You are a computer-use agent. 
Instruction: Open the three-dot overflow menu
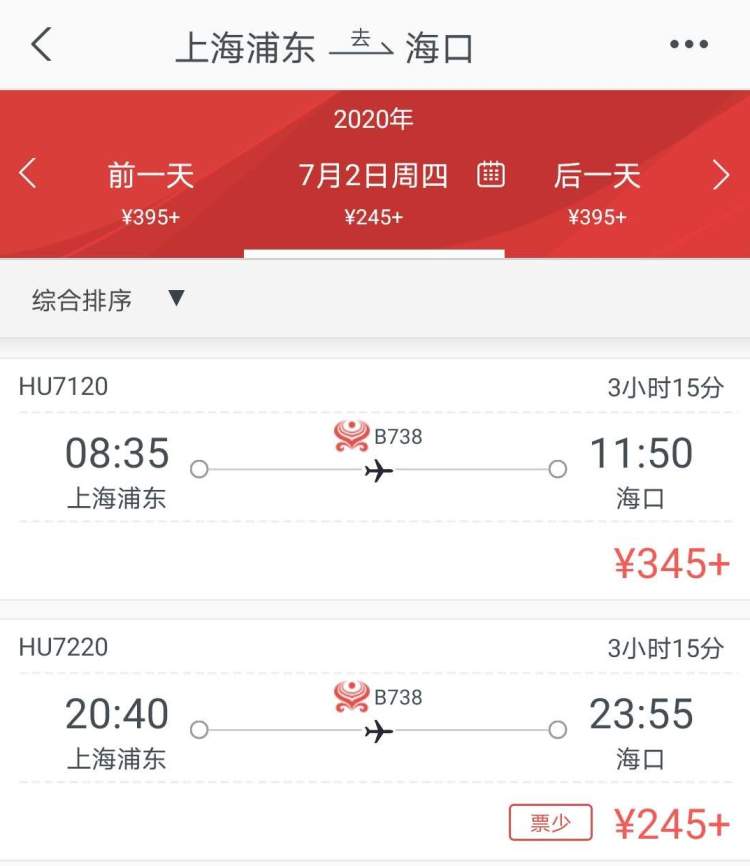(x=689, y=45)
